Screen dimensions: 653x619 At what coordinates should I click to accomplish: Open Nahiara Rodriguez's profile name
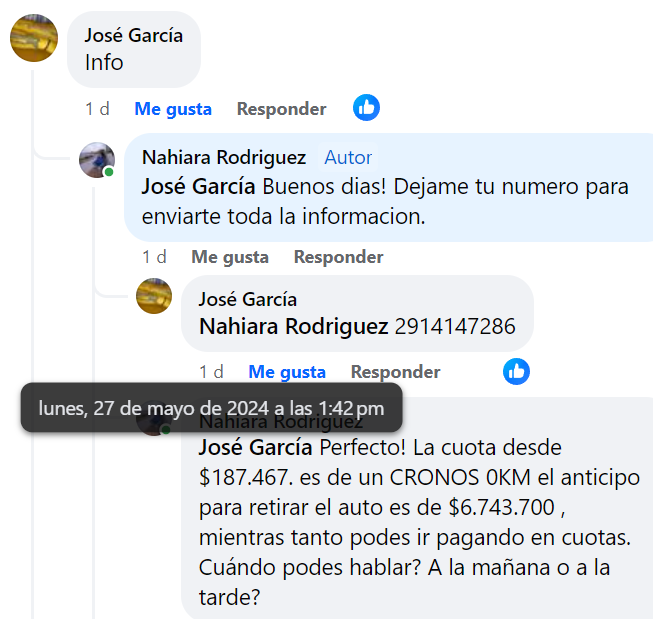224,157
